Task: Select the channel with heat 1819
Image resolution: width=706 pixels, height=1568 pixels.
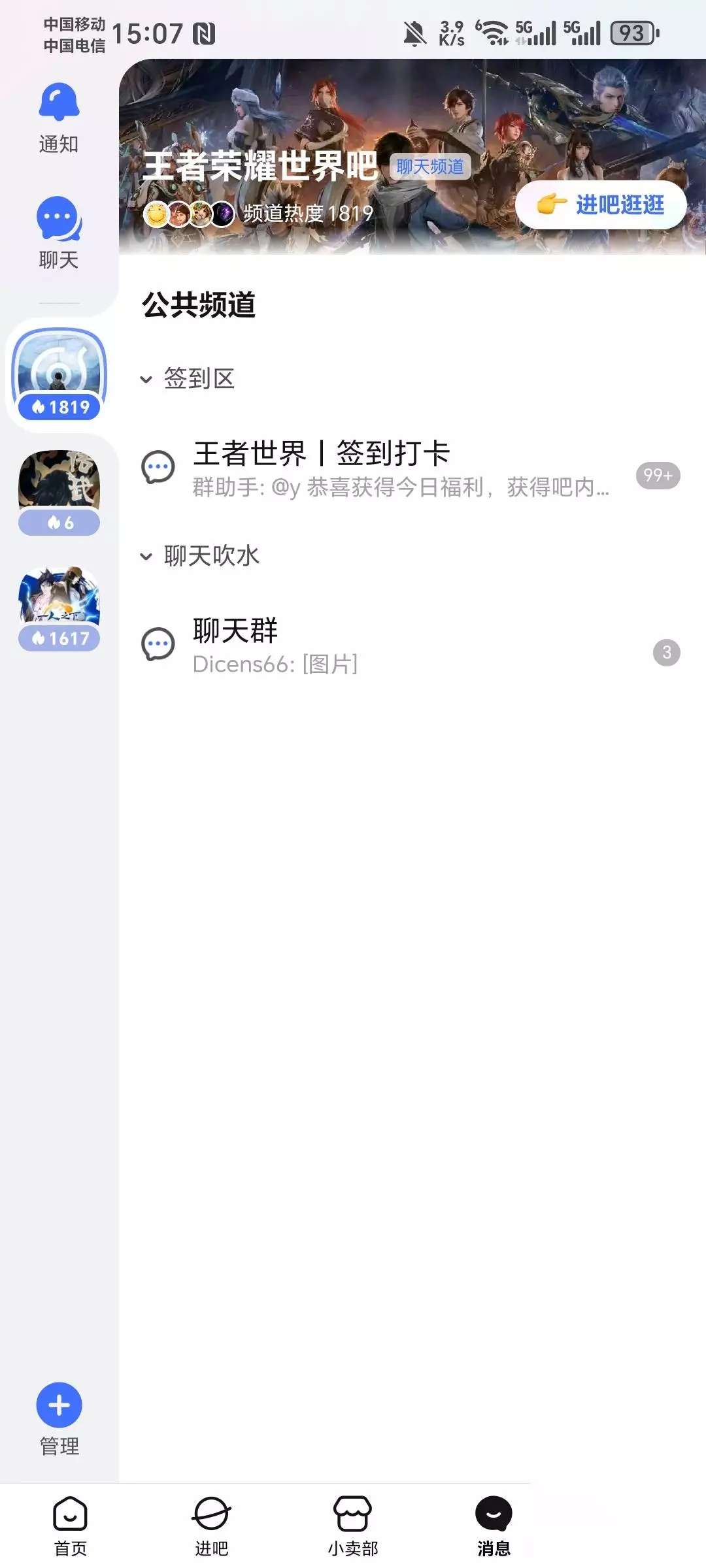Action: (59, 374)
